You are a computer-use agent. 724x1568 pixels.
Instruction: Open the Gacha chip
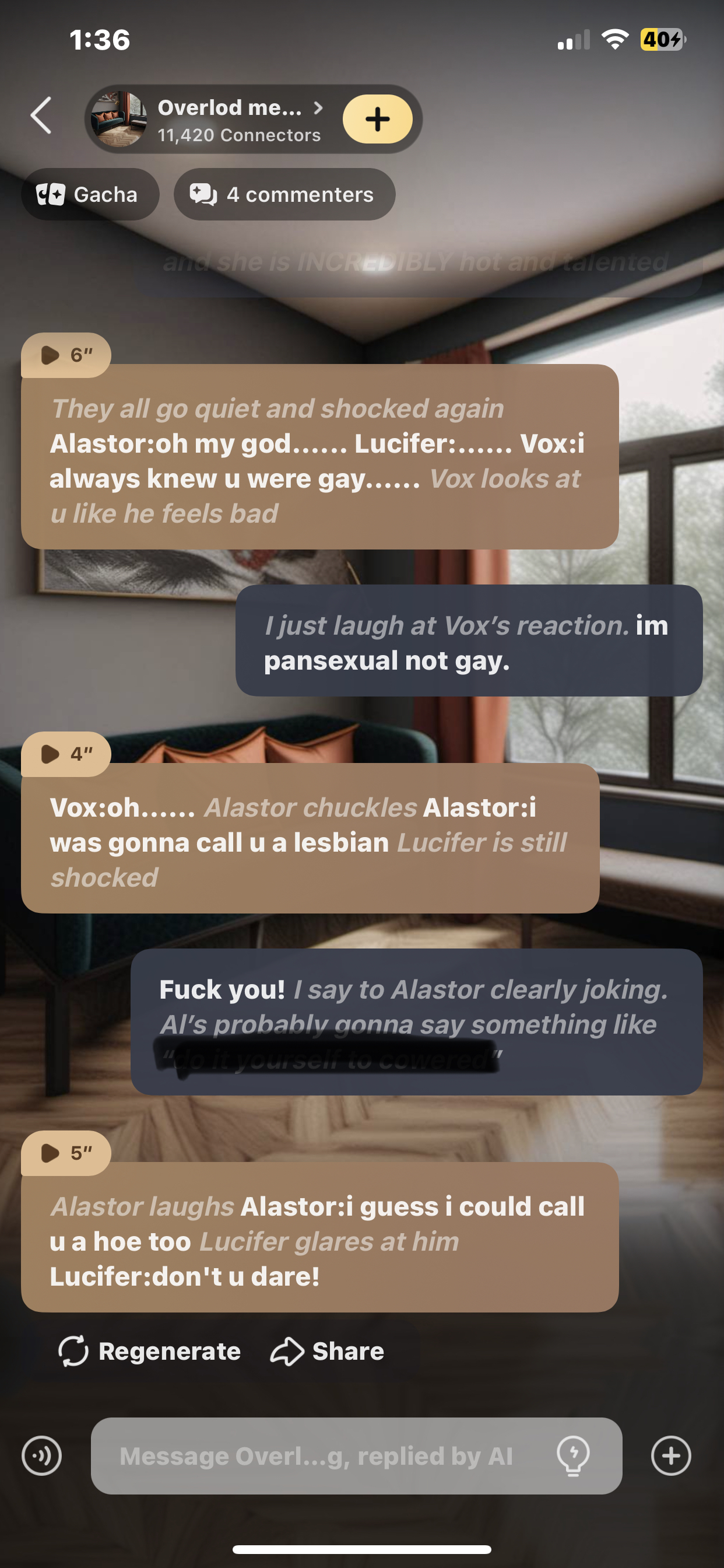click(x=89, y=195)
